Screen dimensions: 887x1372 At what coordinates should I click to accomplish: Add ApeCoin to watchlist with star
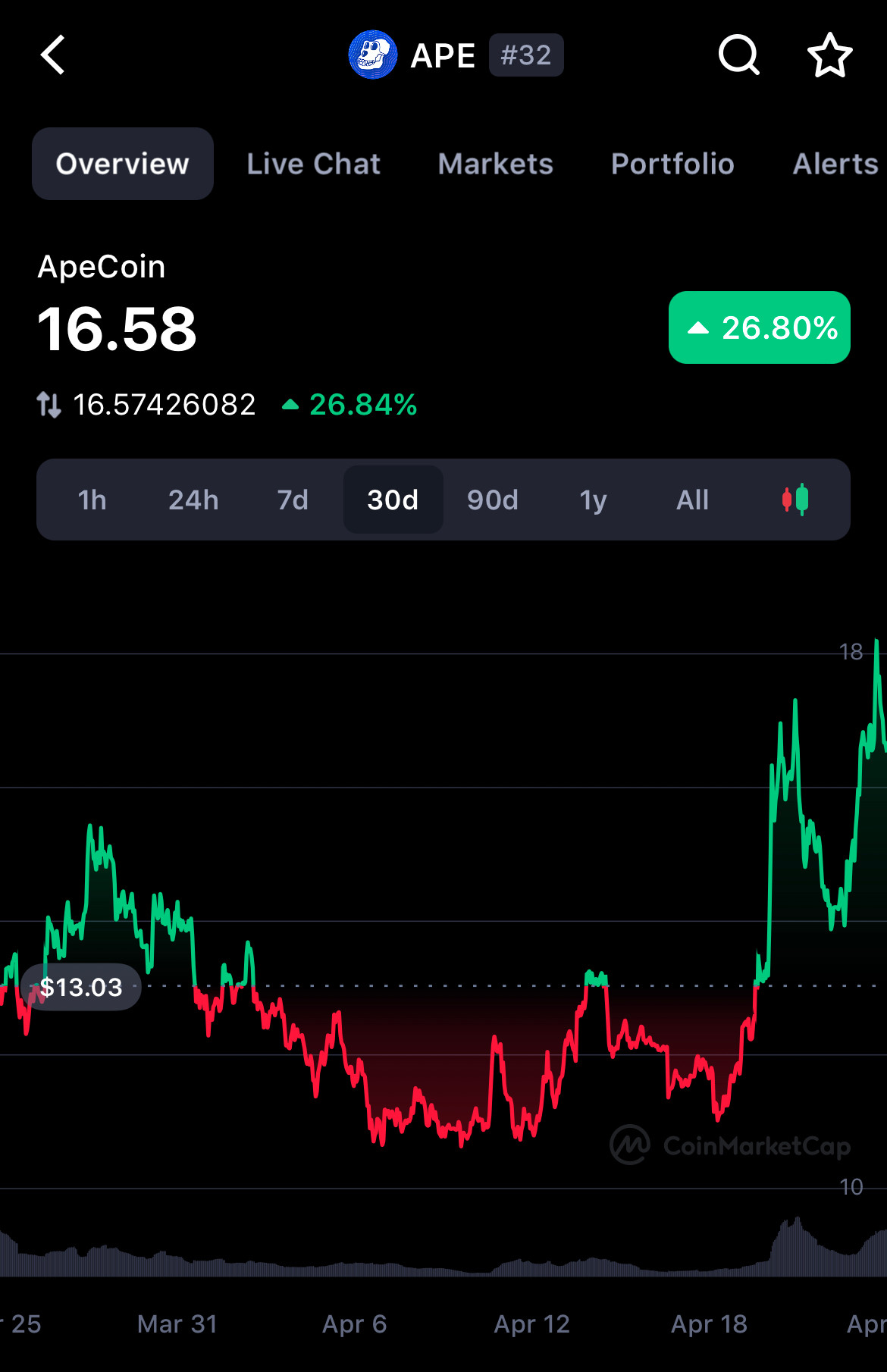coord(829,55)
